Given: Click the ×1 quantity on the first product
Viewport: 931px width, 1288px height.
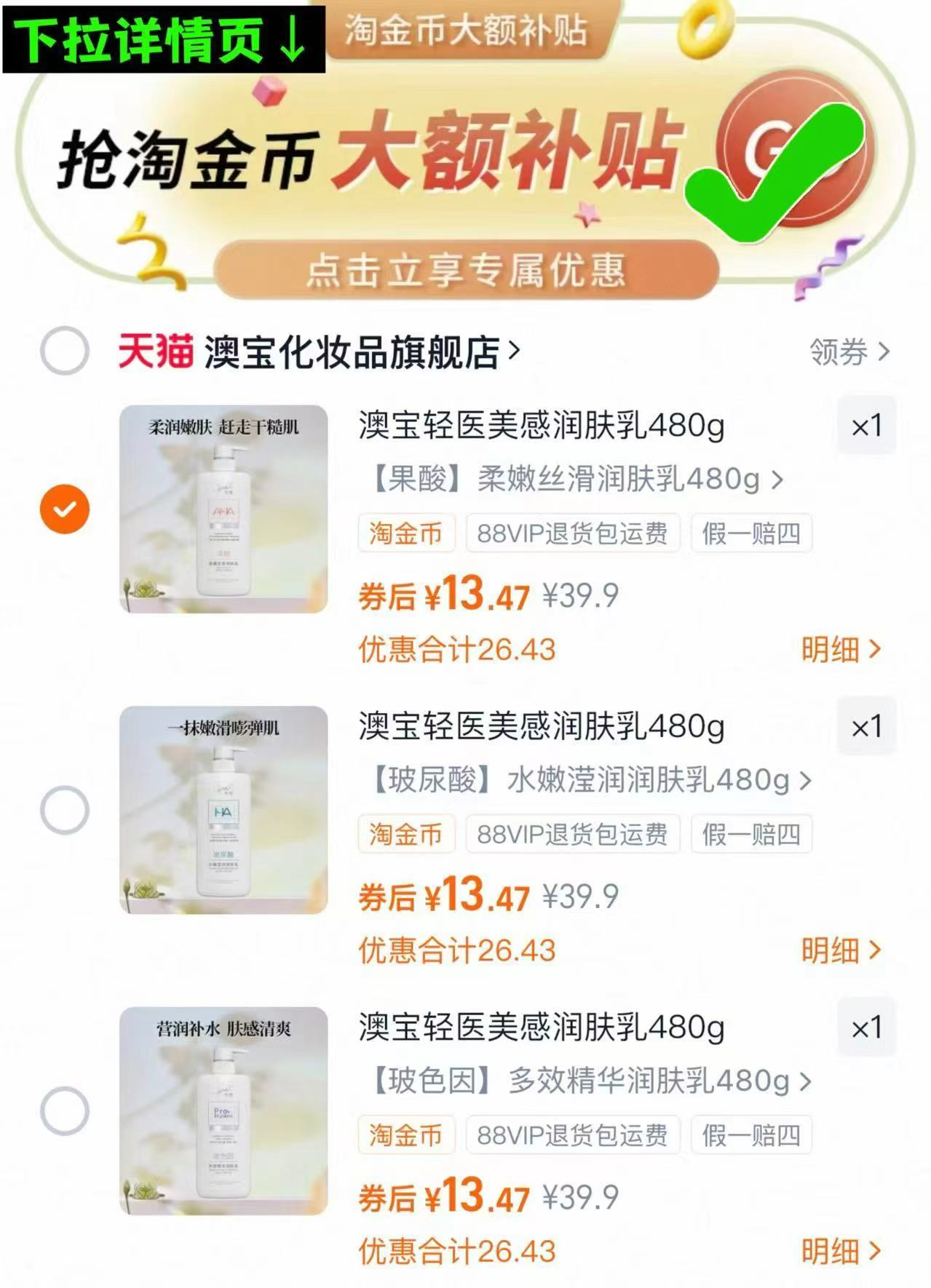Looking at the screenshot, I should coord(866,425).
